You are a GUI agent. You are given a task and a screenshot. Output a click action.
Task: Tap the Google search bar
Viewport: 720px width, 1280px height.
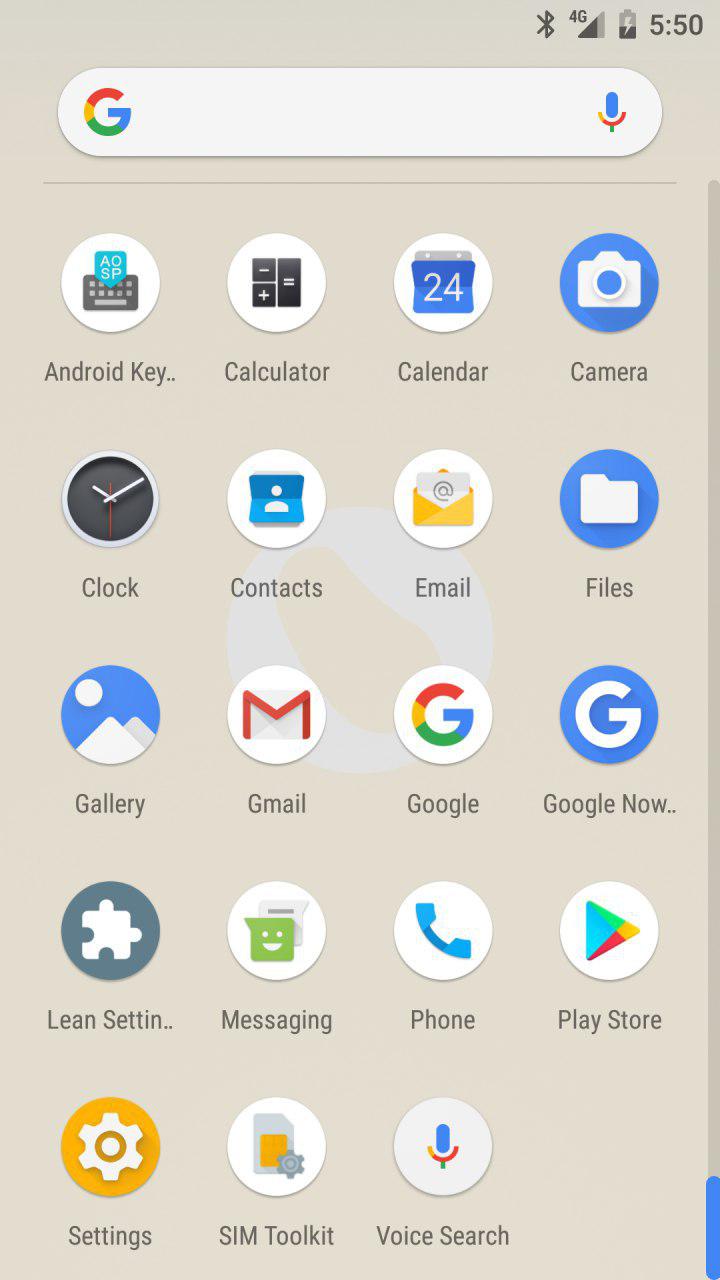pos(360,112)
